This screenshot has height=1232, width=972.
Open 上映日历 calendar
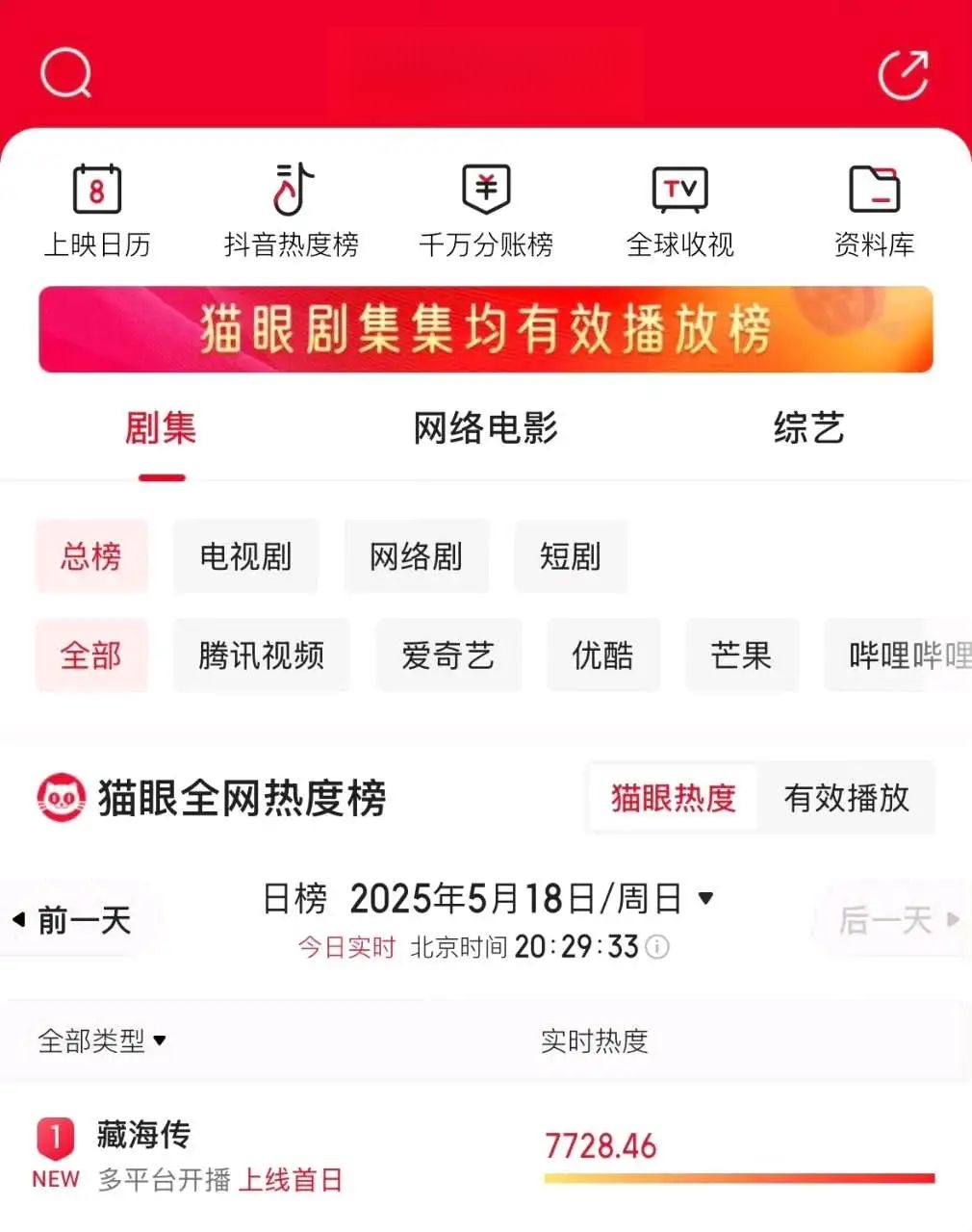click(97, 211)
